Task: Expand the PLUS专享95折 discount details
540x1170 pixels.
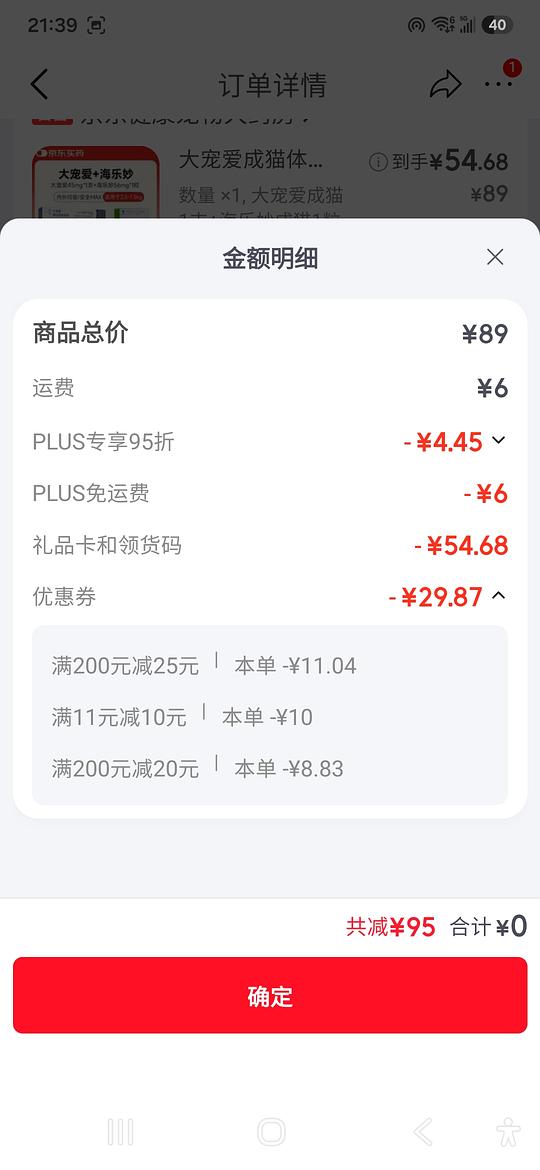Action: [499, 440]
